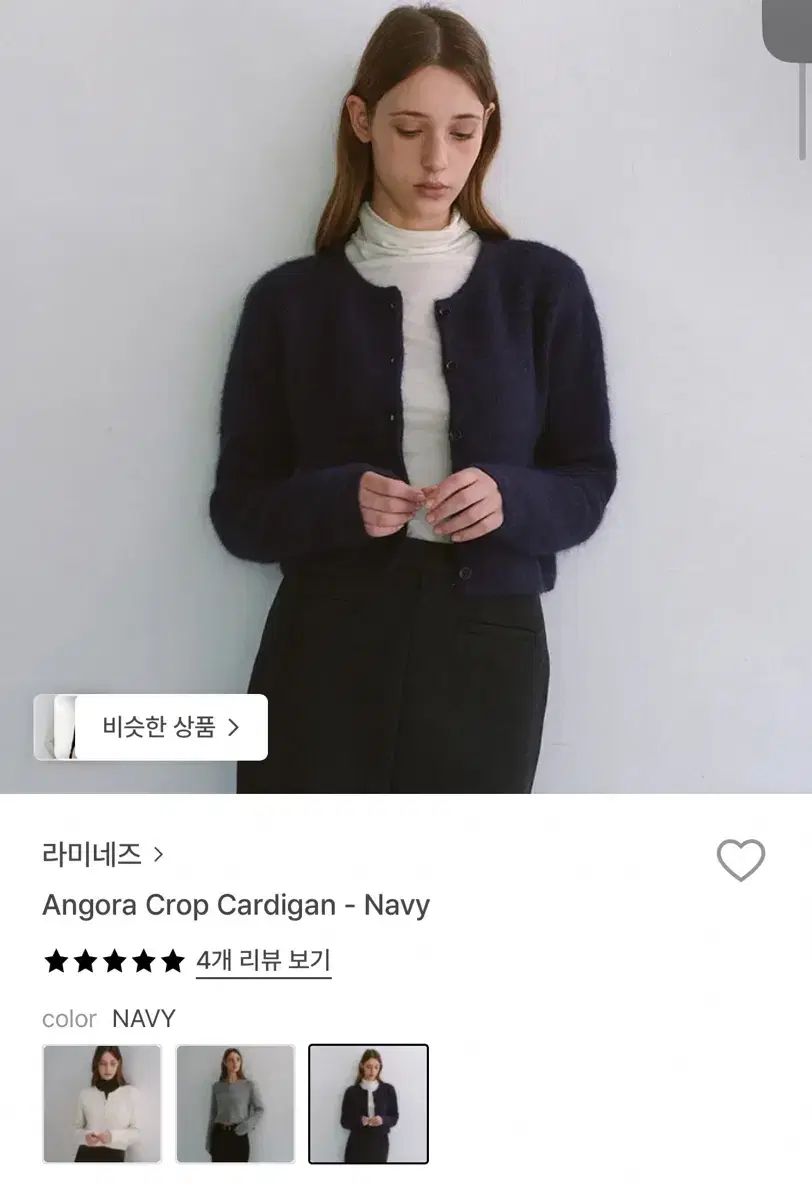812x1200 pixels.
Task: Tap the main product photo to enlarge it
Action: click(406, 400)
